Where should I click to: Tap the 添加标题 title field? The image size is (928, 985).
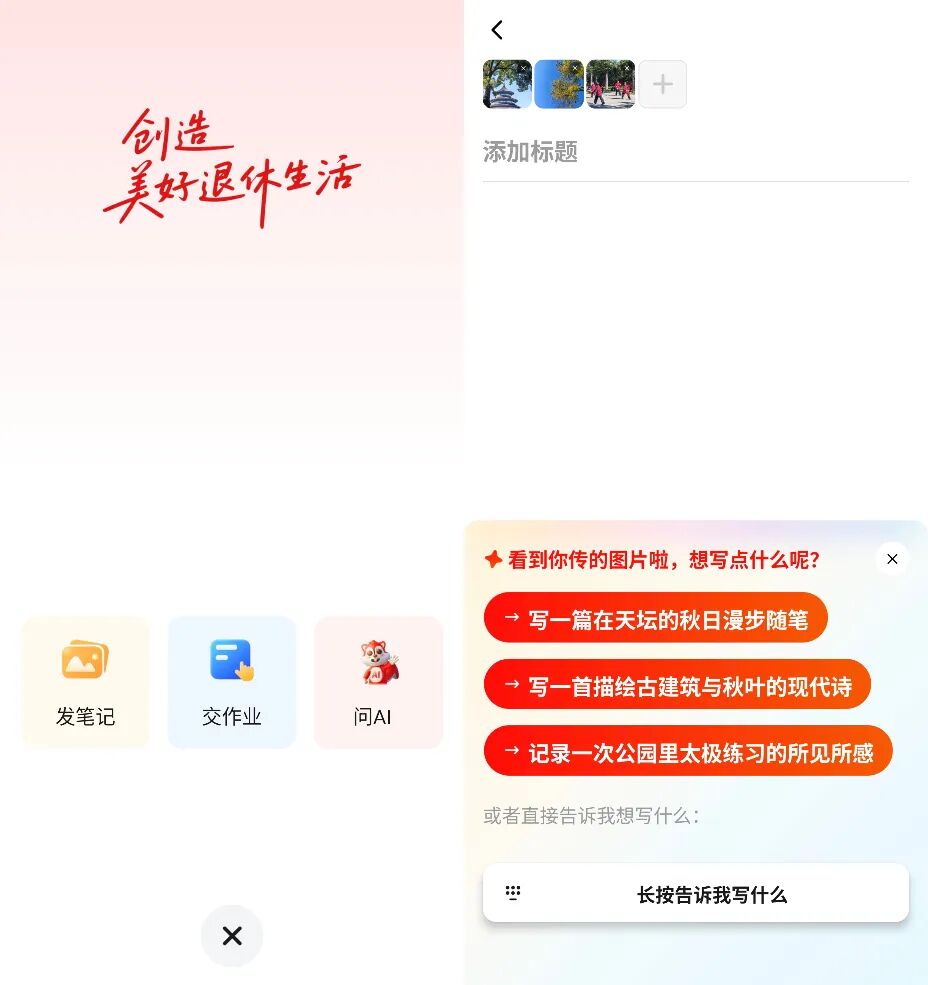click(695, 152)
